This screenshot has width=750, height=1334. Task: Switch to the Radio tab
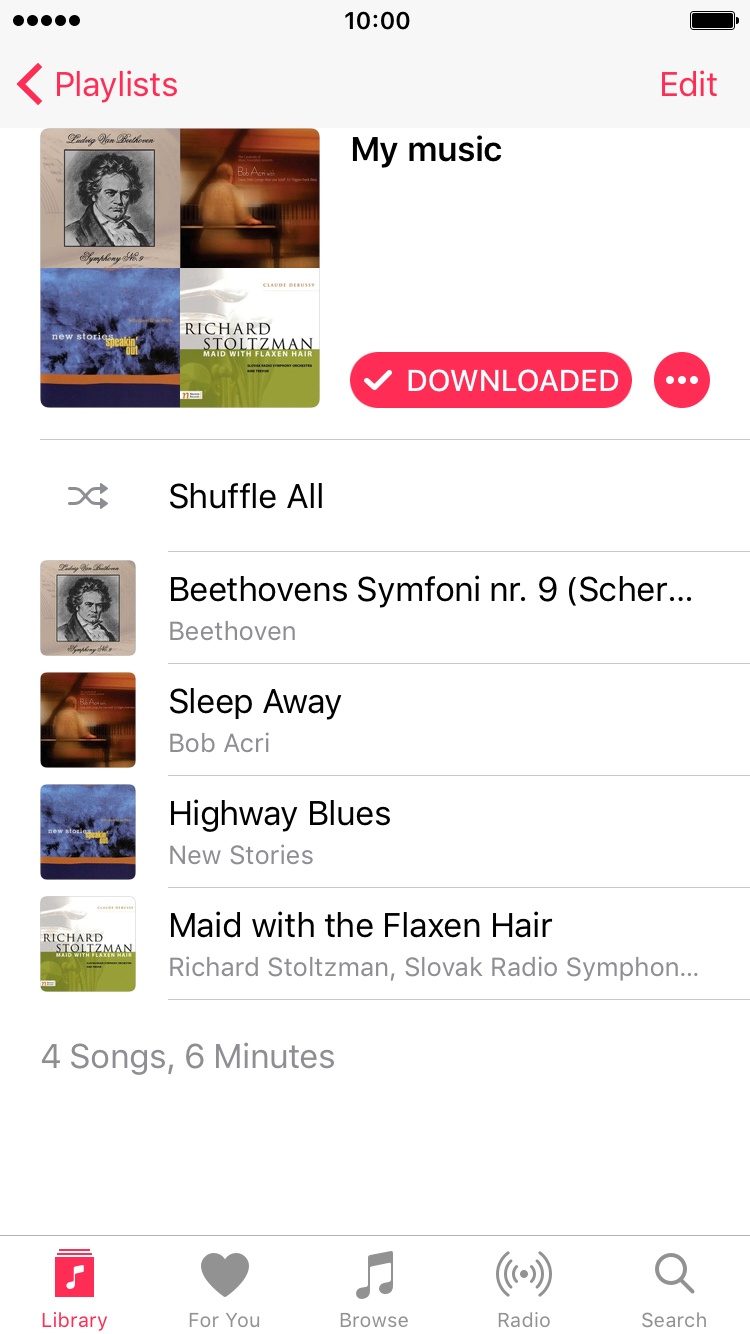click(x=524, y=1288)
